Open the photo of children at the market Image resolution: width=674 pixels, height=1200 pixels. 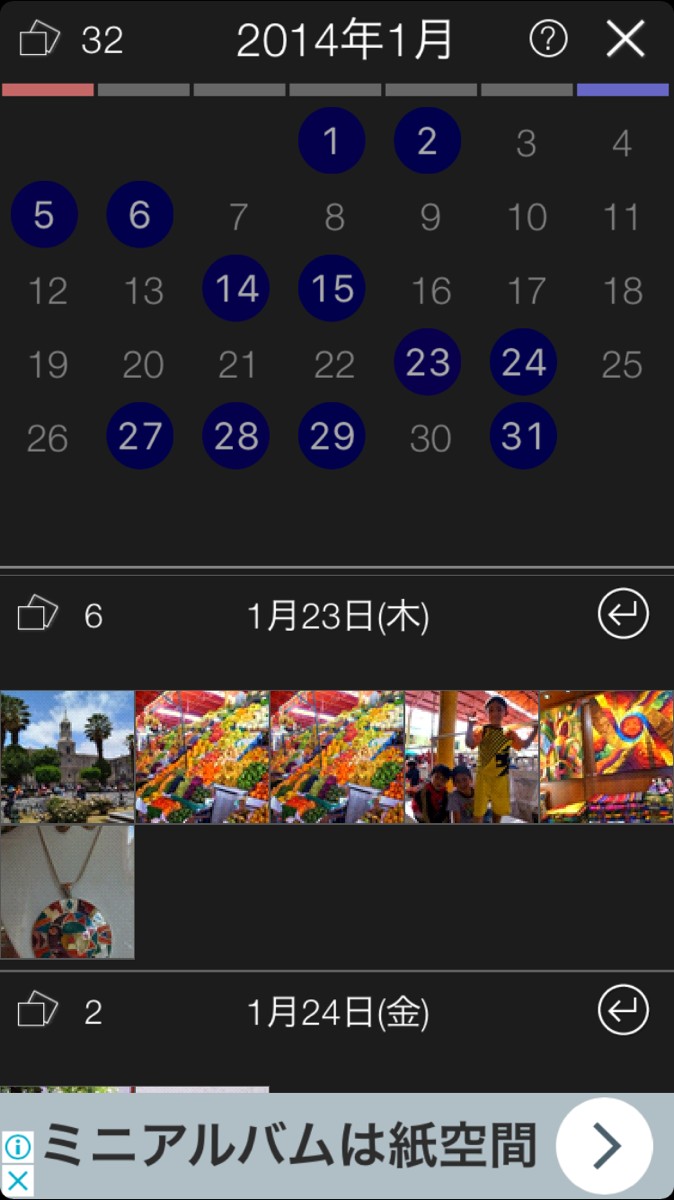[472, 757]
